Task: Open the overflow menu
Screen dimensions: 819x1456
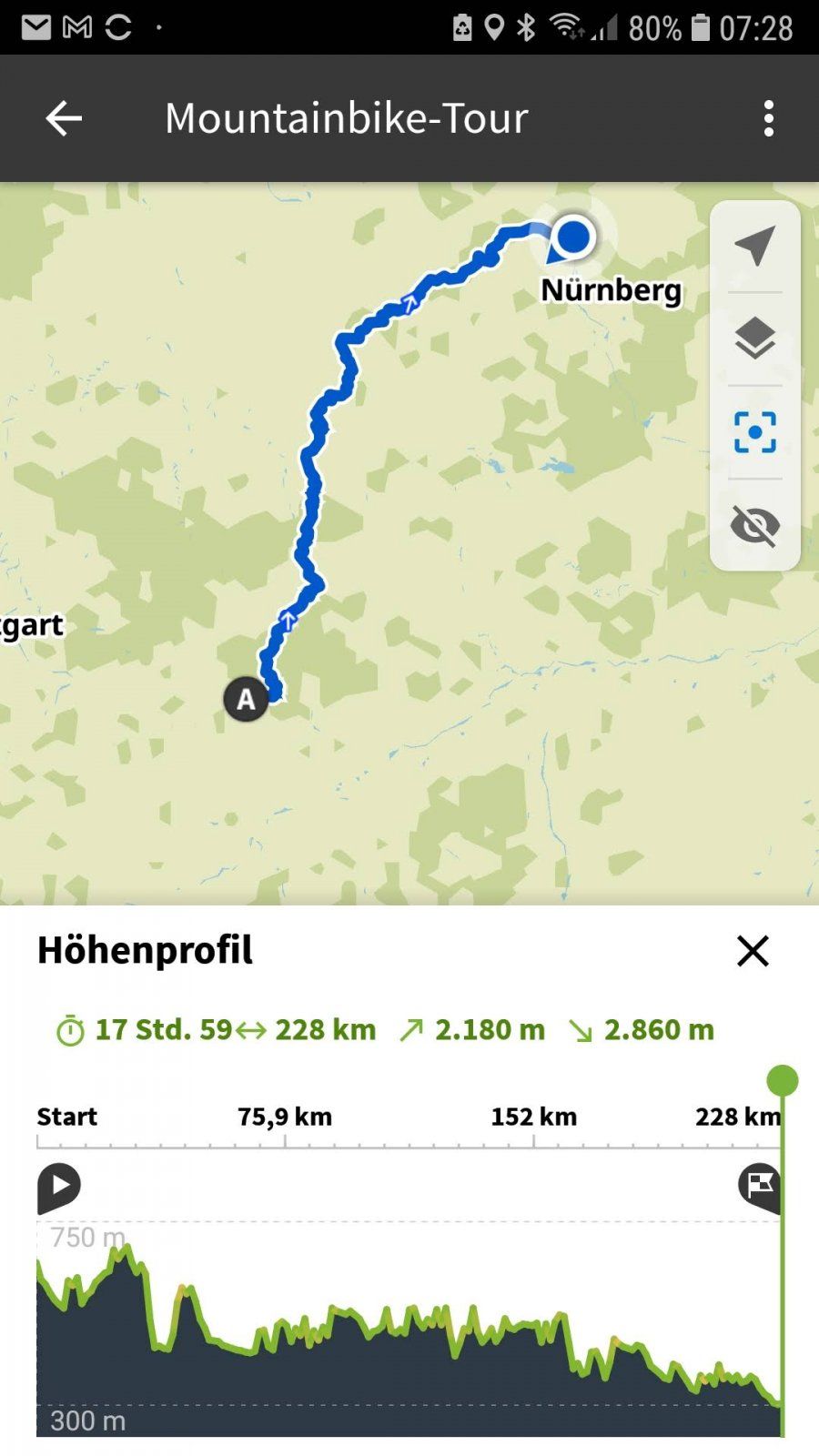Action: pos(769,118)
